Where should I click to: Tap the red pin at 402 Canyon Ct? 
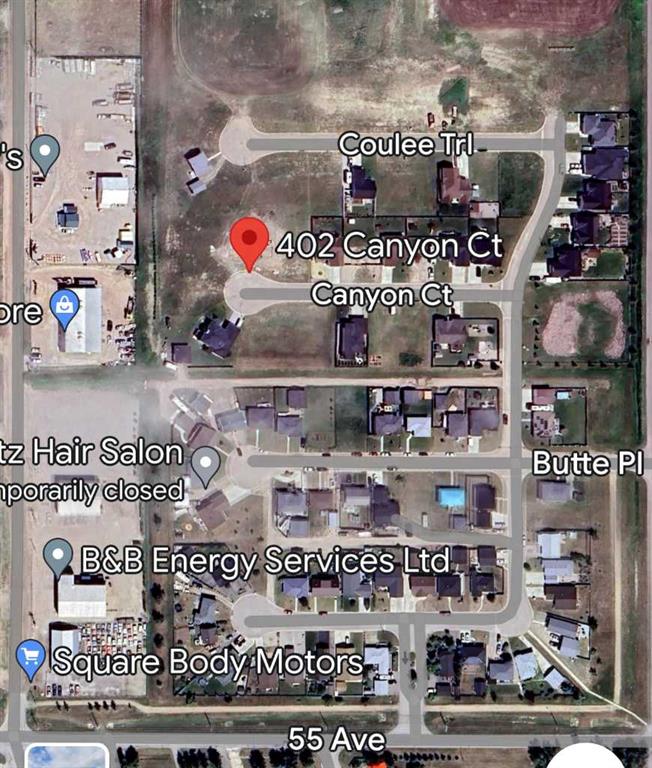(249, 241)
